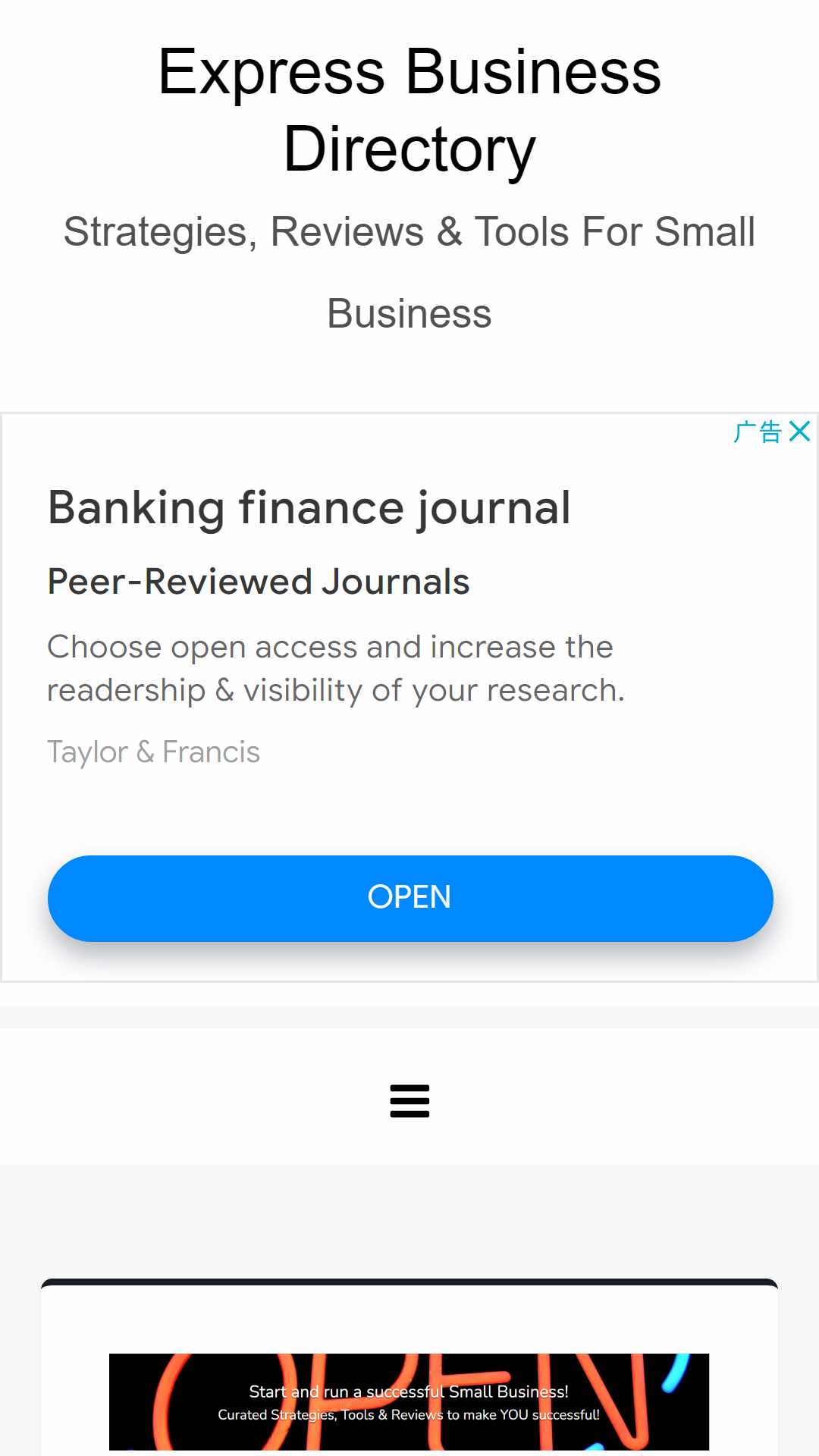Open the Banking finance journal ad headline

(x=309, y=507)
